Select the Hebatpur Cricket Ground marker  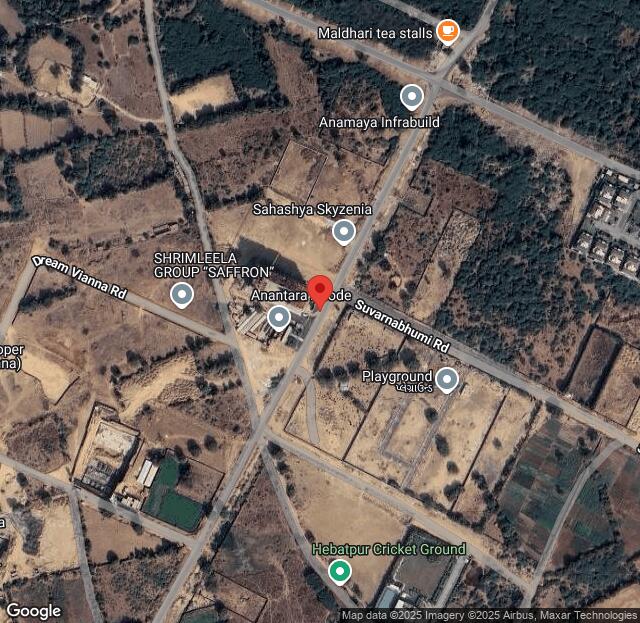[340, 572]
